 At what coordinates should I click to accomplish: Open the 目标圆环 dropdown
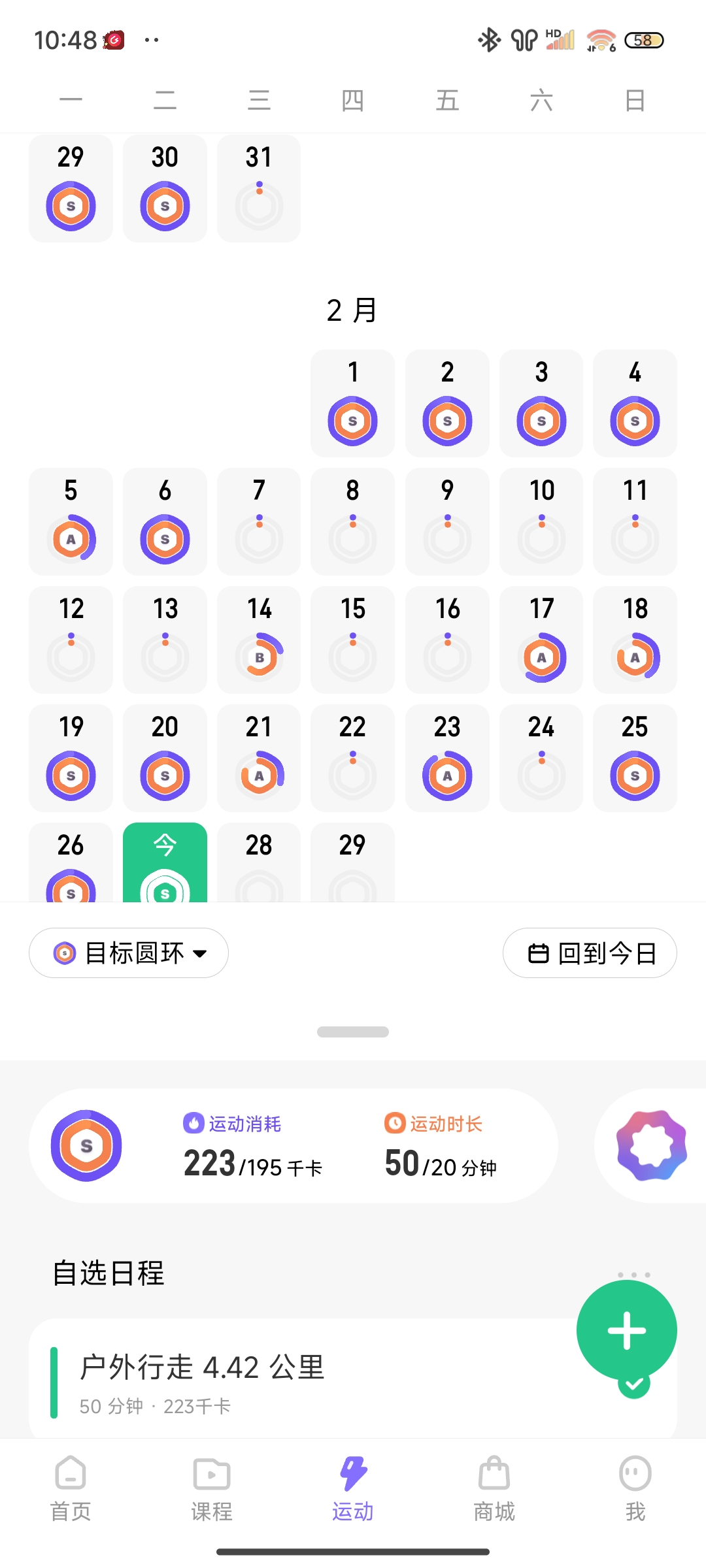pyautogui.click(x=129, y=953)
